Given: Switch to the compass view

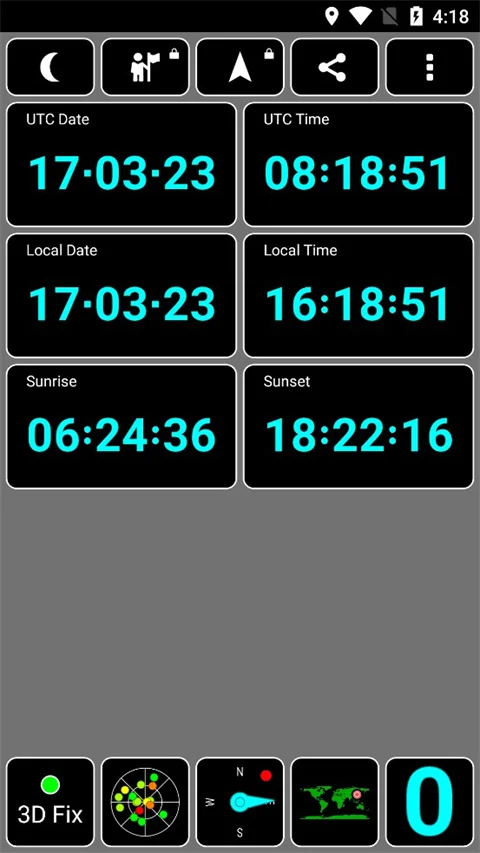Looking at the screenshot, I should click(x=240, y=802).
